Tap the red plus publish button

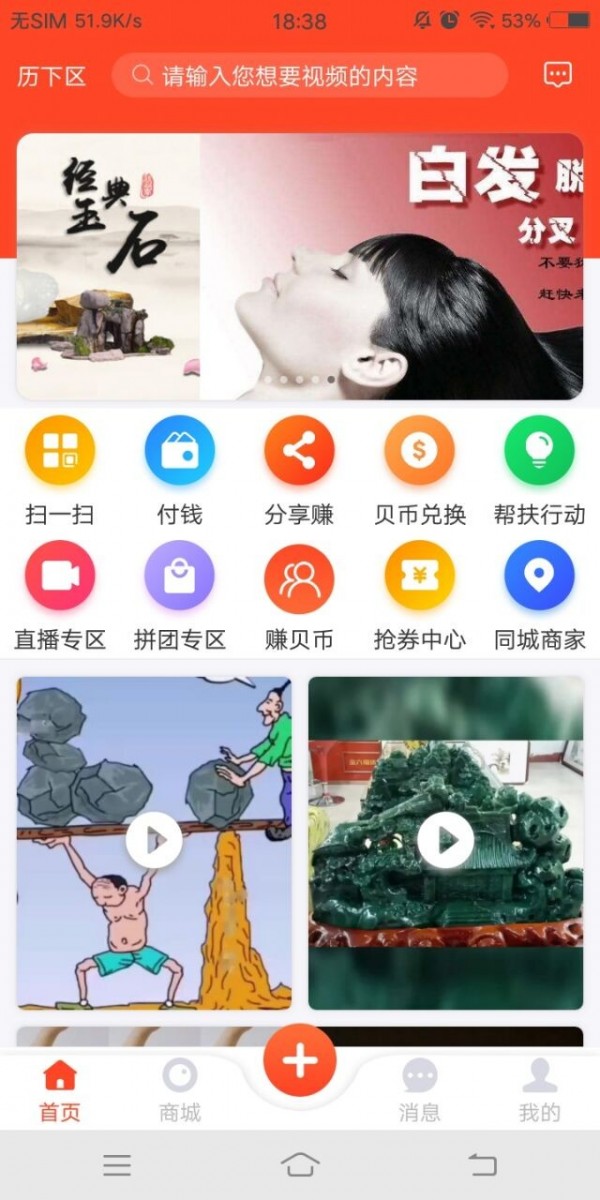click(300, 1061)
